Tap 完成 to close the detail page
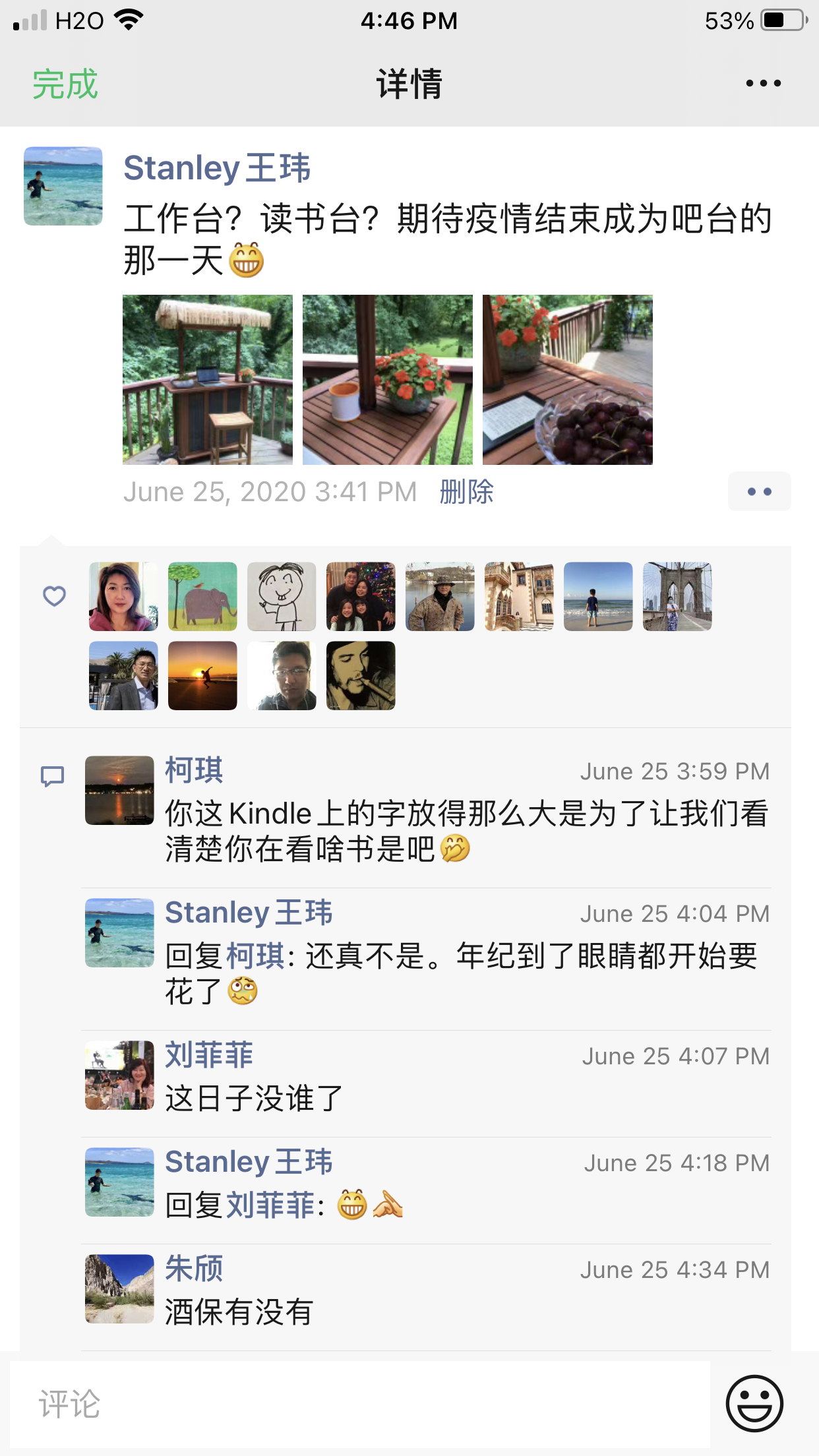 click(x=65, y=84)
